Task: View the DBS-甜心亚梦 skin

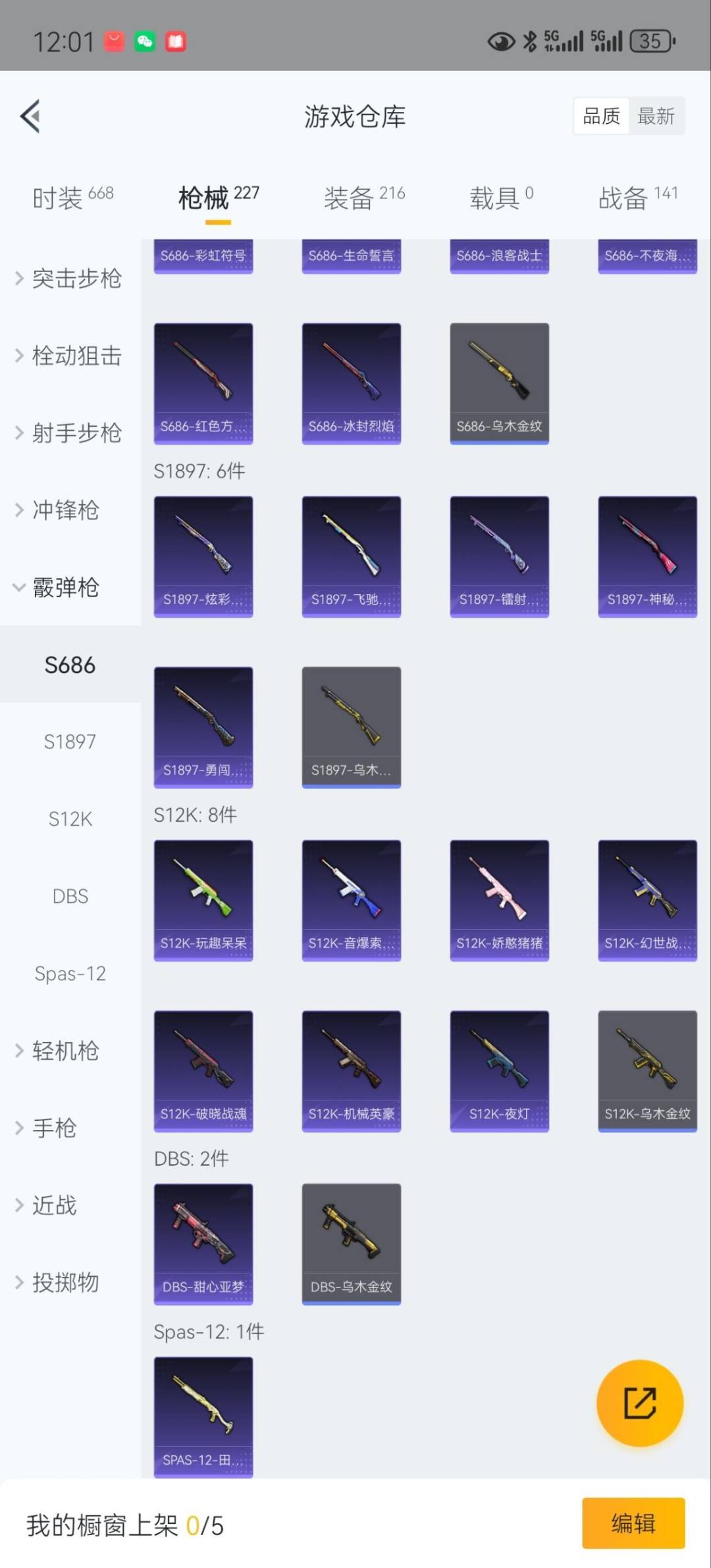Action: point(203,1244)
